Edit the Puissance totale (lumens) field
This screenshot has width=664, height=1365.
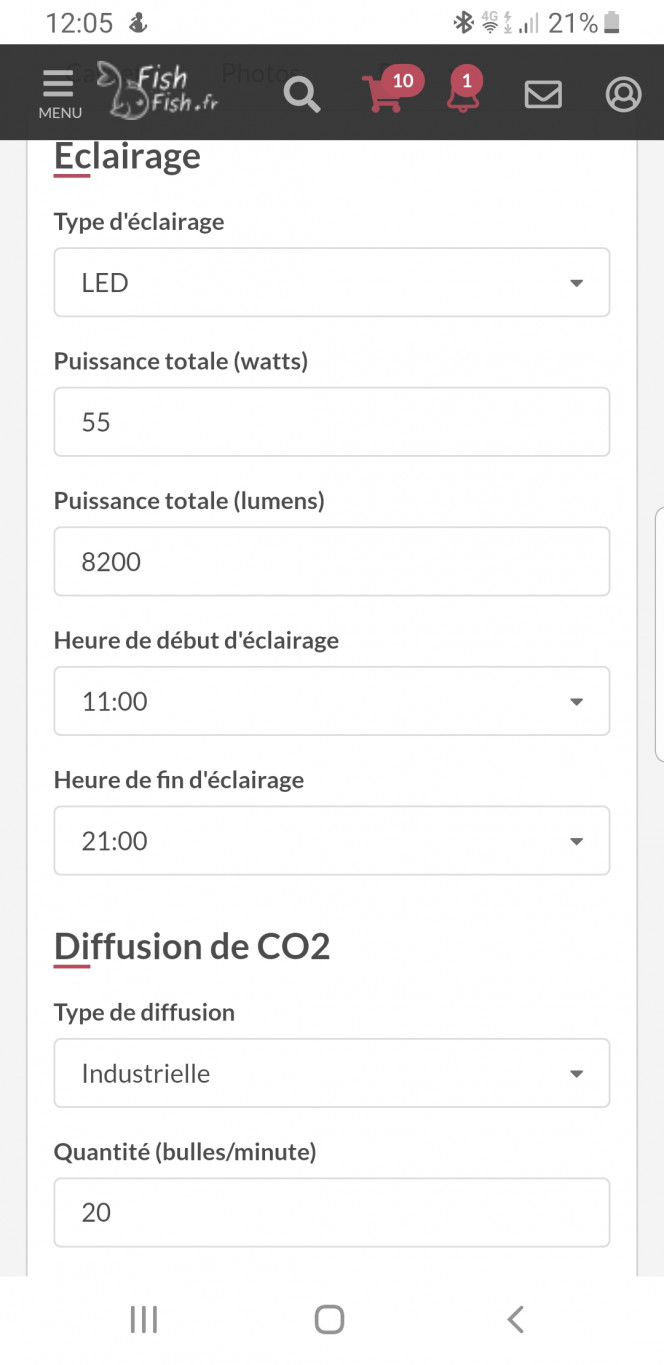[332, 561]
